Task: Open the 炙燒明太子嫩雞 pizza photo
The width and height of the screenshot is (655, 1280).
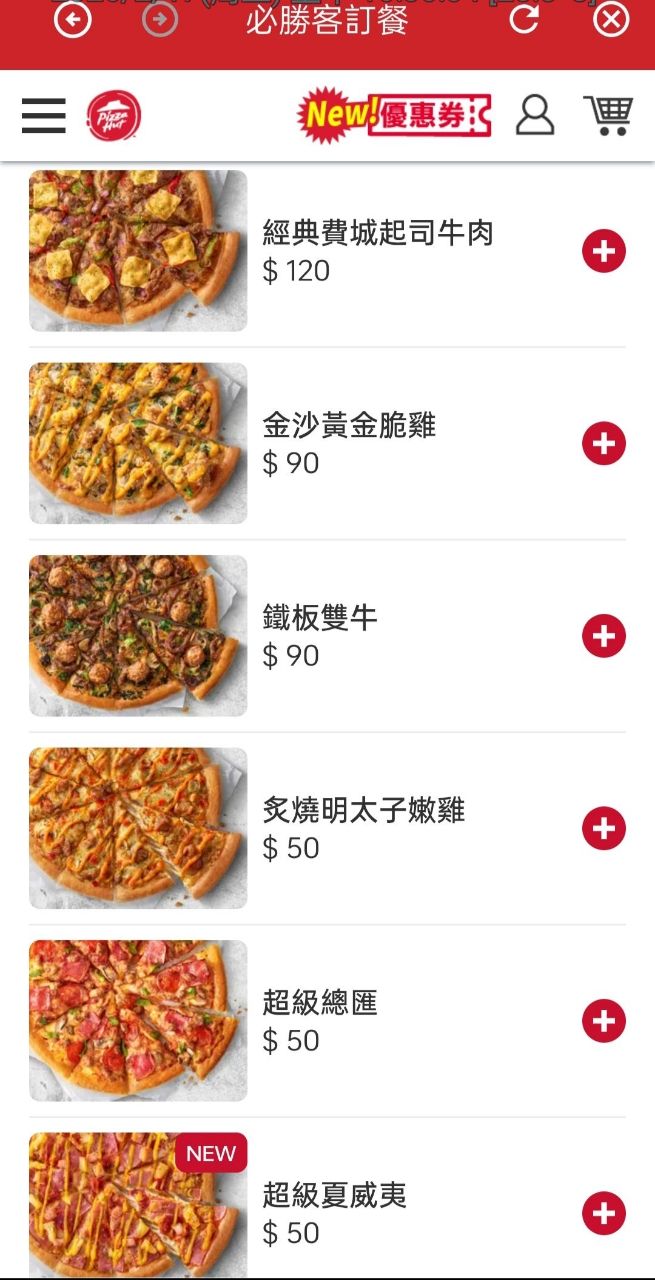Action: click(138, 828)
